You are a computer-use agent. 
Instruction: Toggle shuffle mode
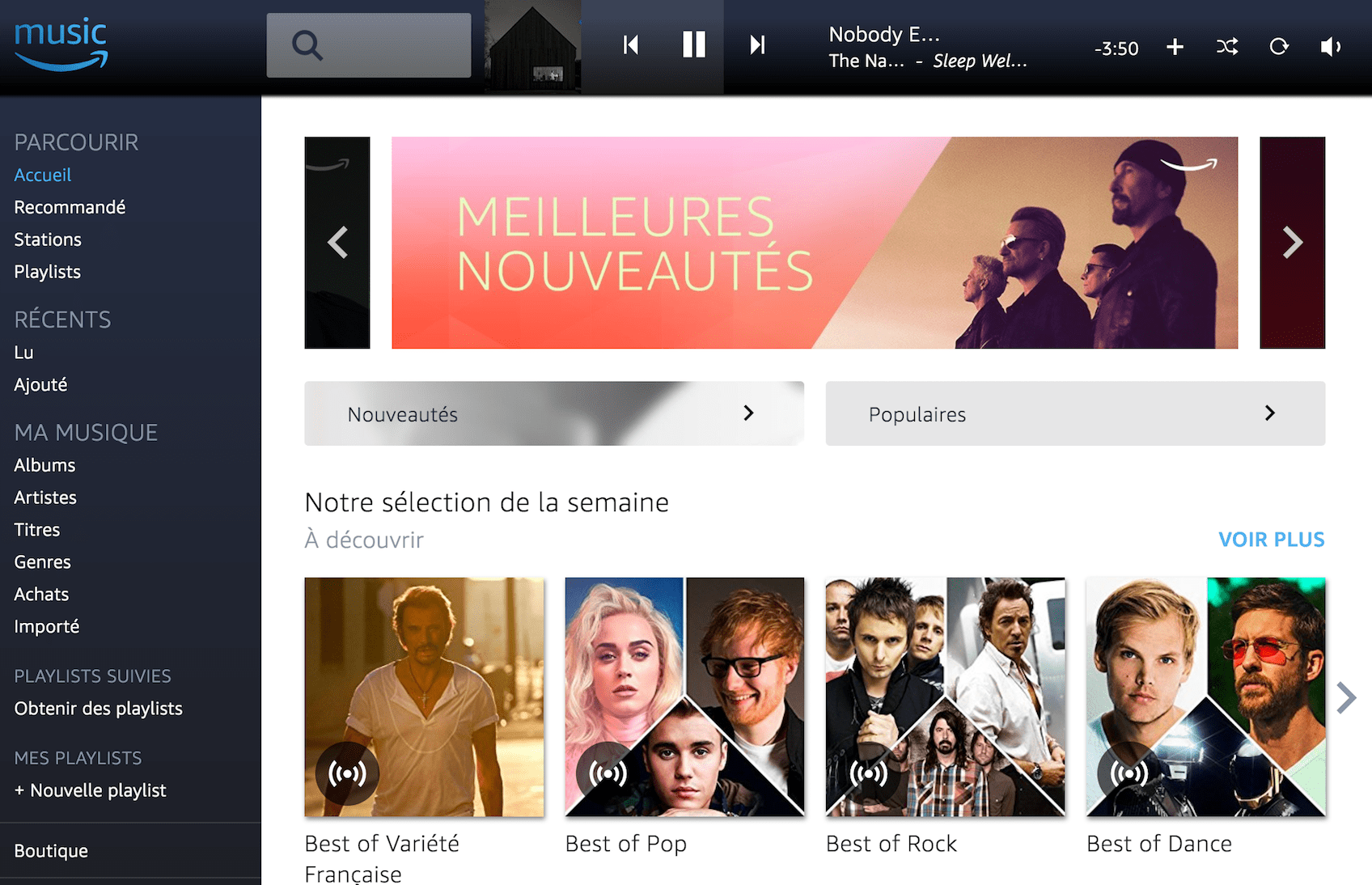(x=1226, y=47)
